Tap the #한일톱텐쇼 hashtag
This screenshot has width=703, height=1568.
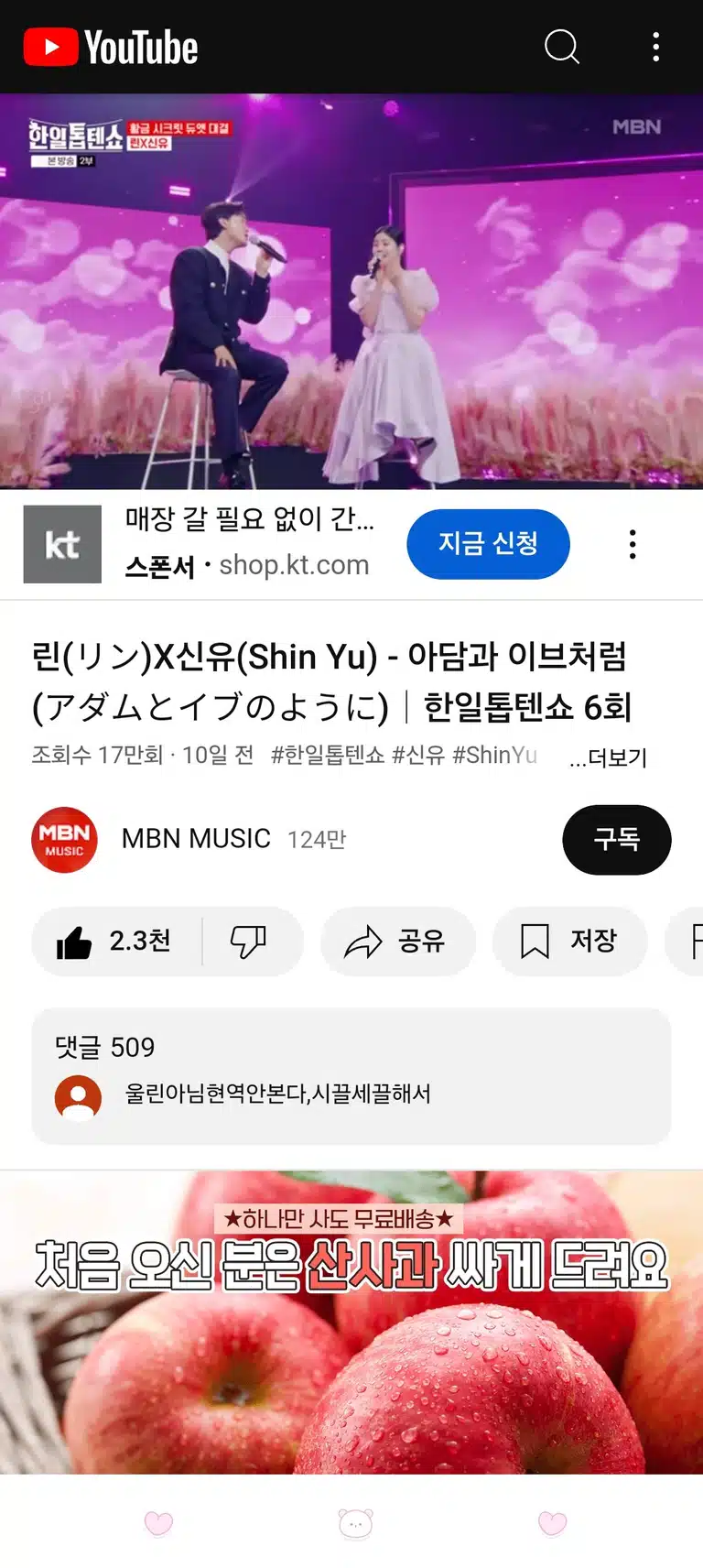[328, 756]
